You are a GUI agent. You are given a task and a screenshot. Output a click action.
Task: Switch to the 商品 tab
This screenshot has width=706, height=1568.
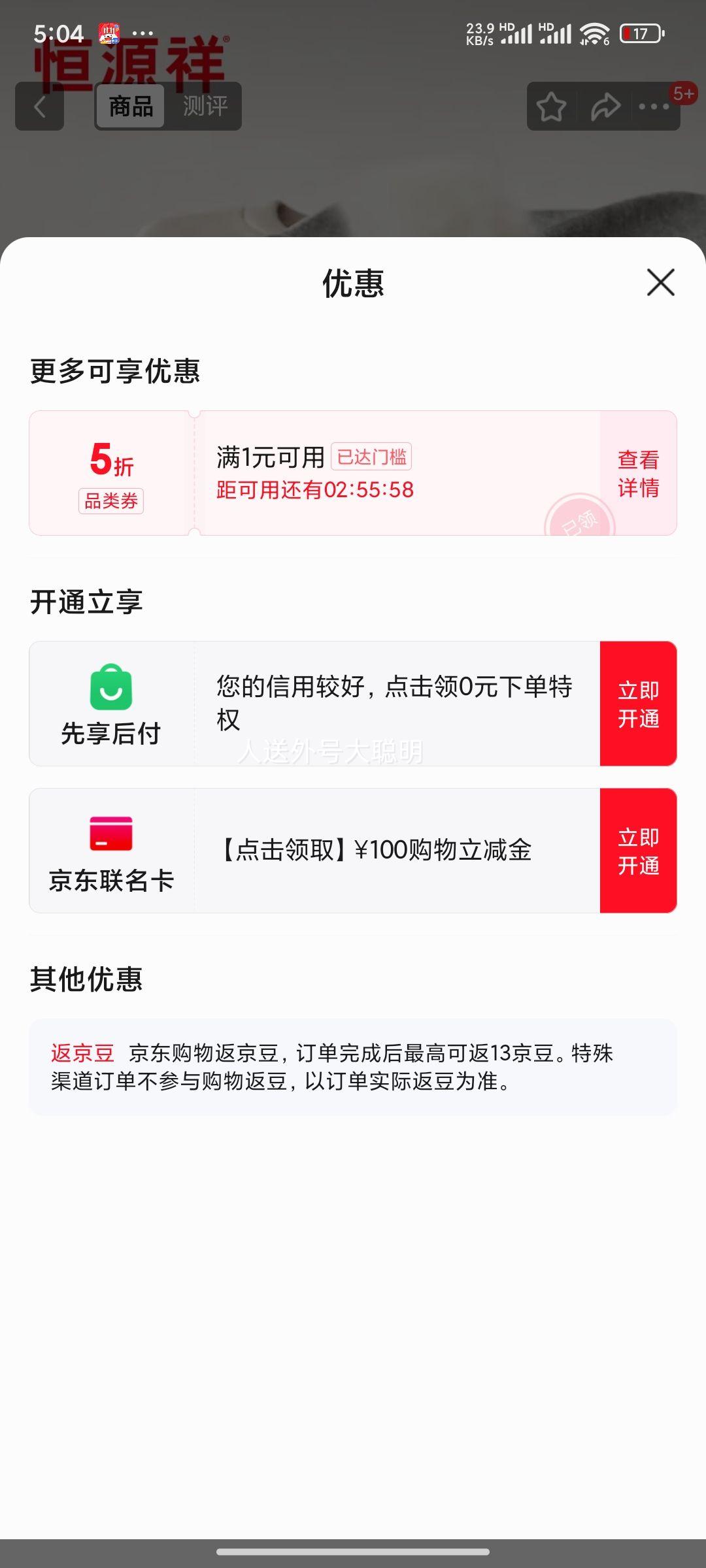131,106
